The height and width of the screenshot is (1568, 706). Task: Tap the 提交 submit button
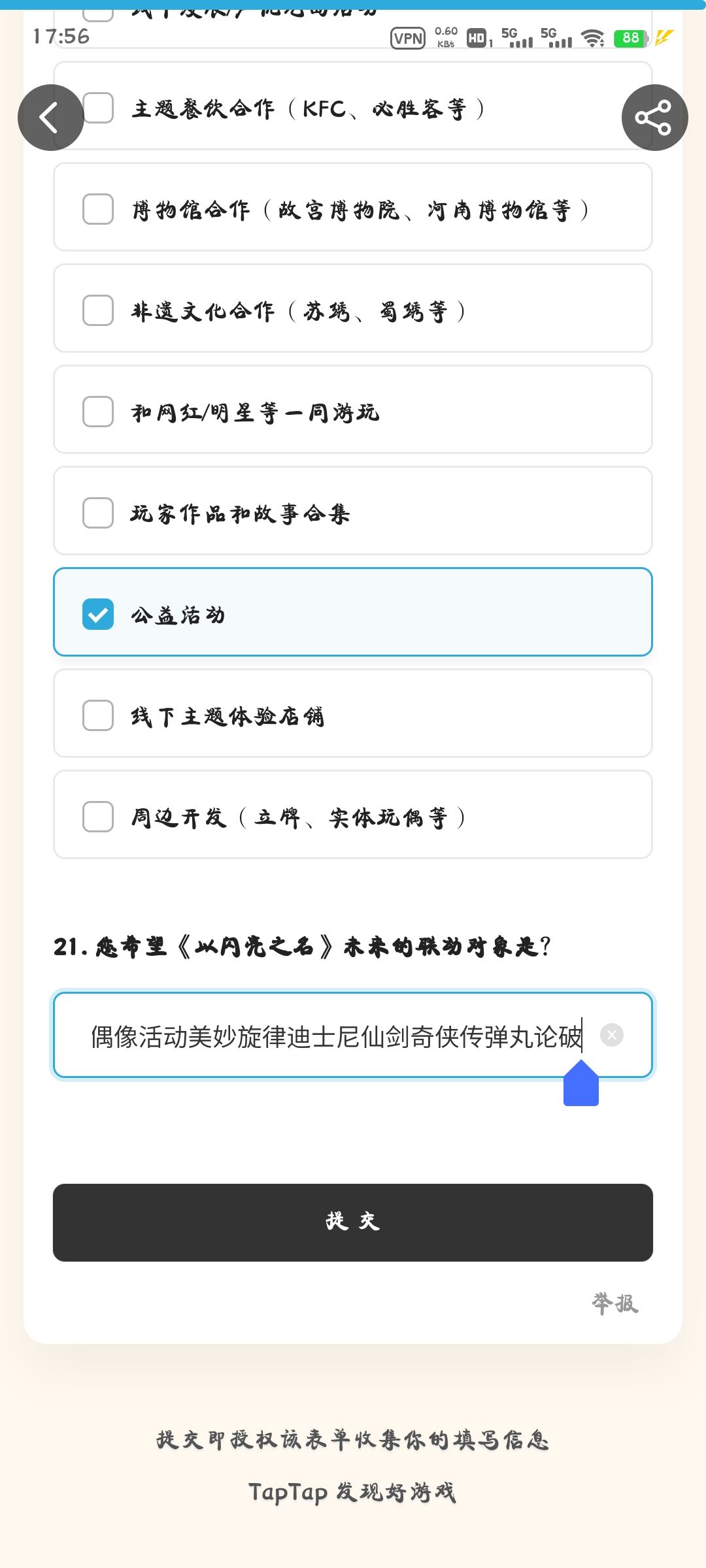pyautogui.click(x=353, y=1222)
